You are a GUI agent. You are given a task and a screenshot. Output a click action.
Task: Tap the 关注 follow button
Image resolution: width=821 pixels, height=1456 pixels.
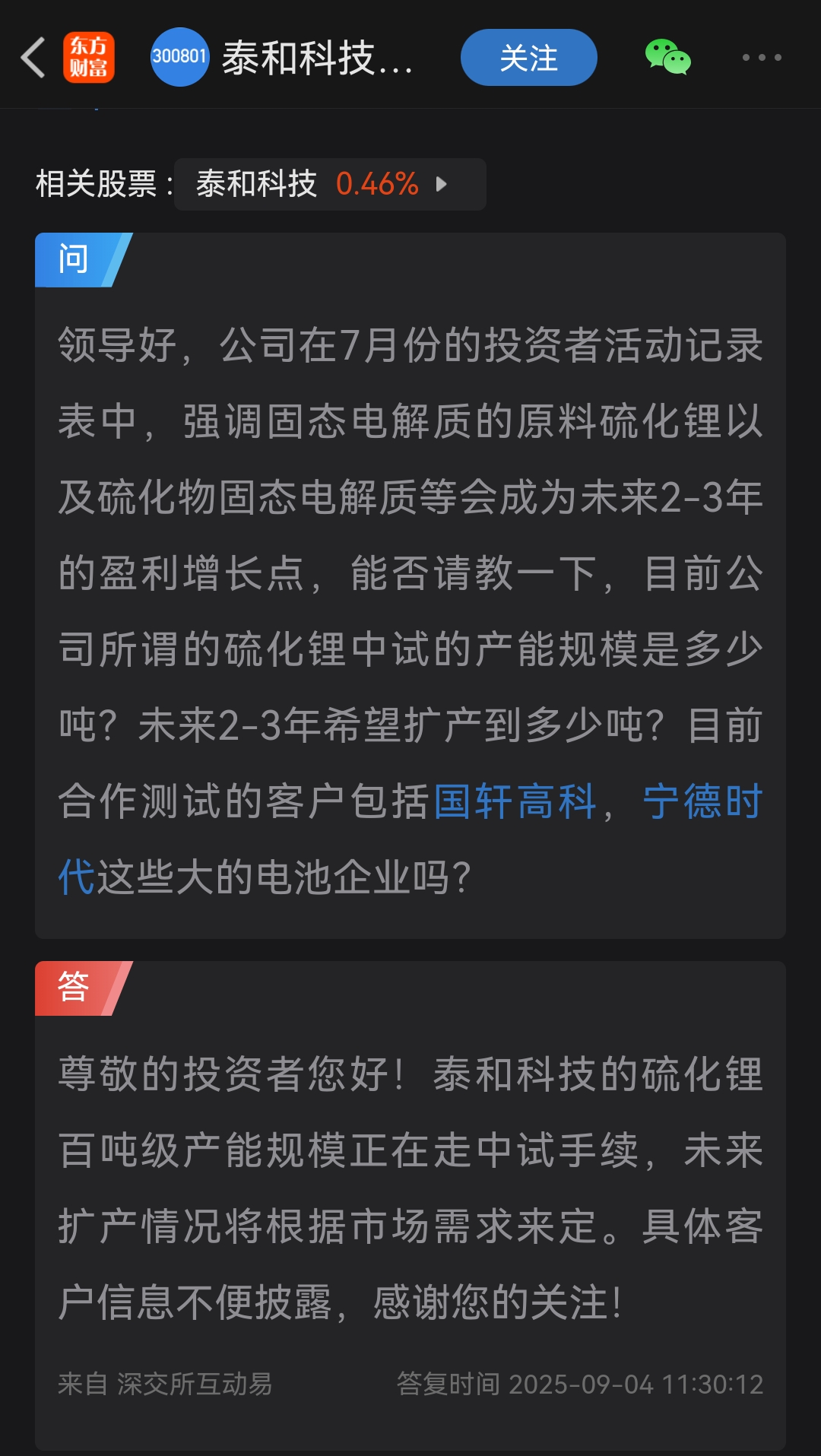[x=528, y=58]
